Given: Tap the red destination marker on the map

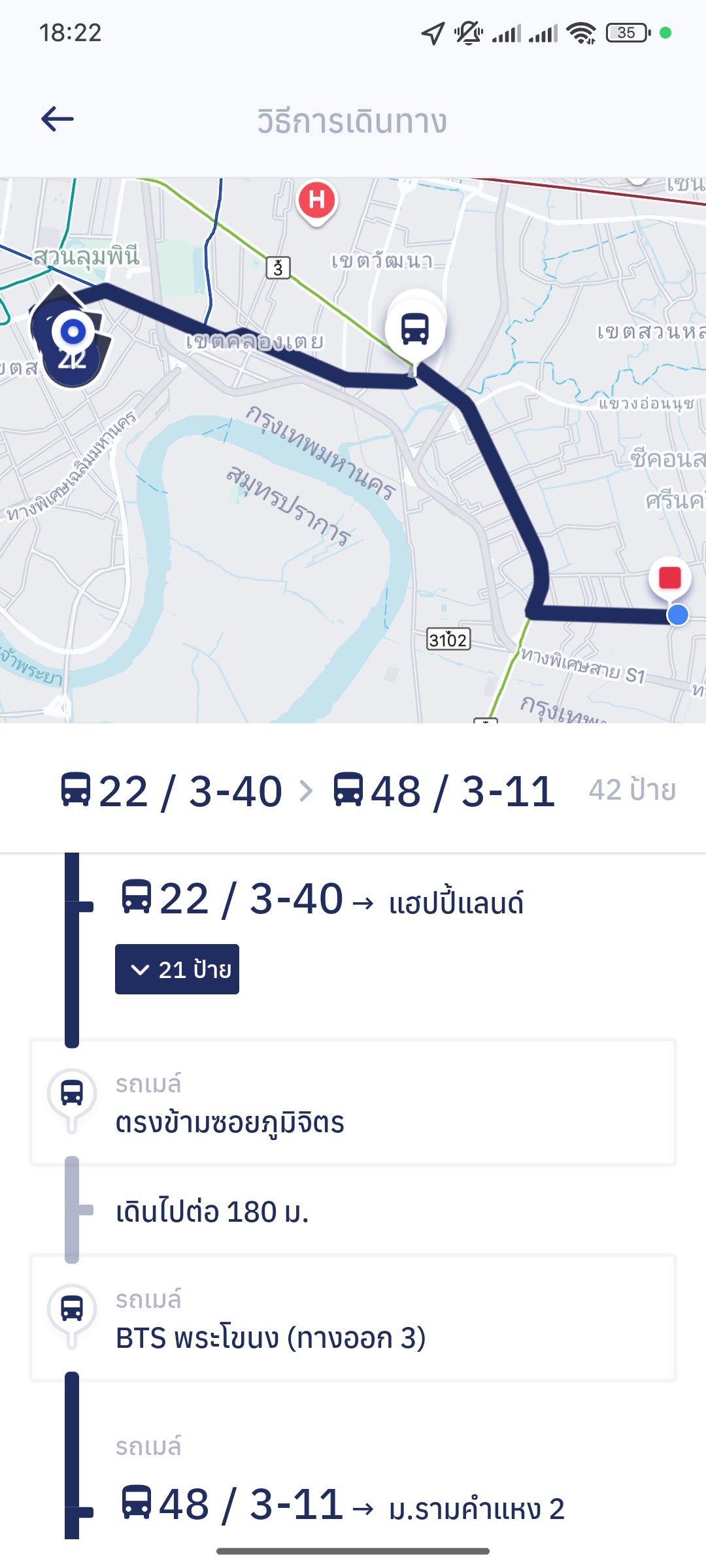Looking at the screenshot, I should (x=670, y=579).
